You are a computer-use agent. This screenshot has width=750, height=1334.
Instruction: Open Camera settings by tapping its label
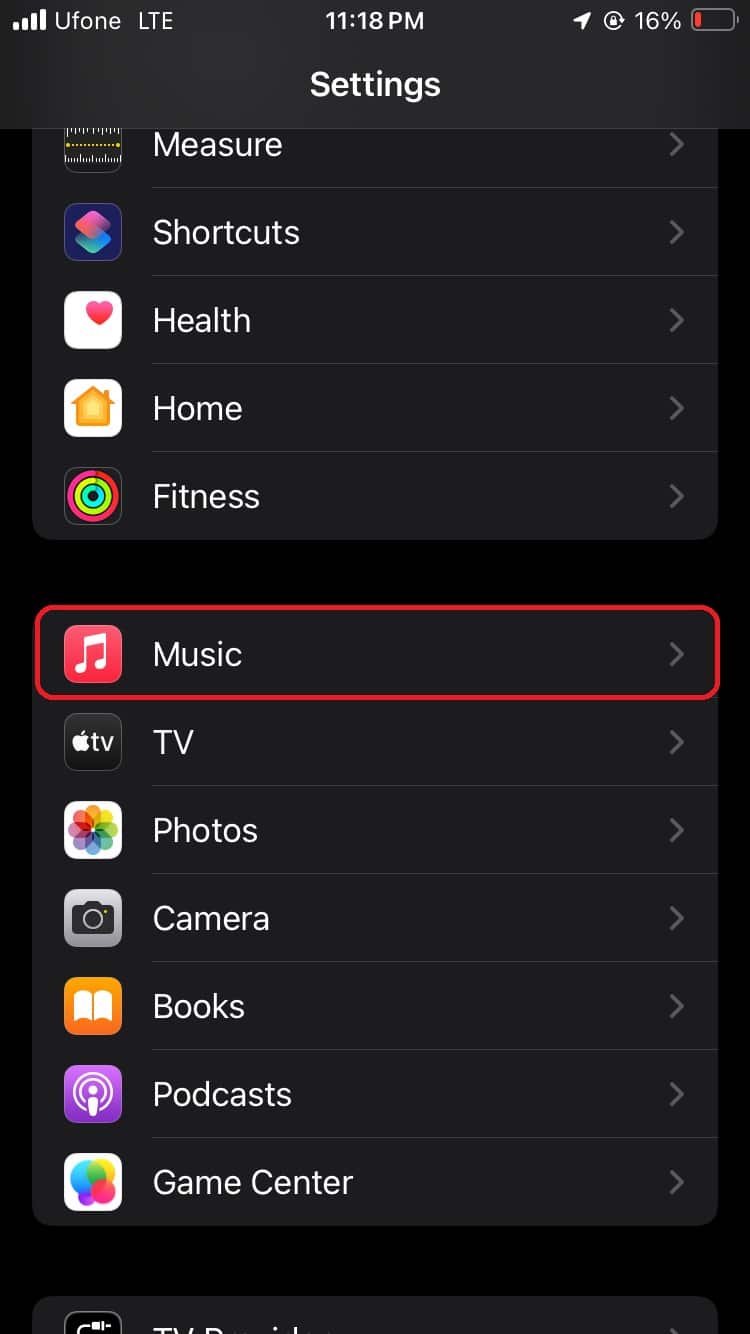tap(210, 918)
